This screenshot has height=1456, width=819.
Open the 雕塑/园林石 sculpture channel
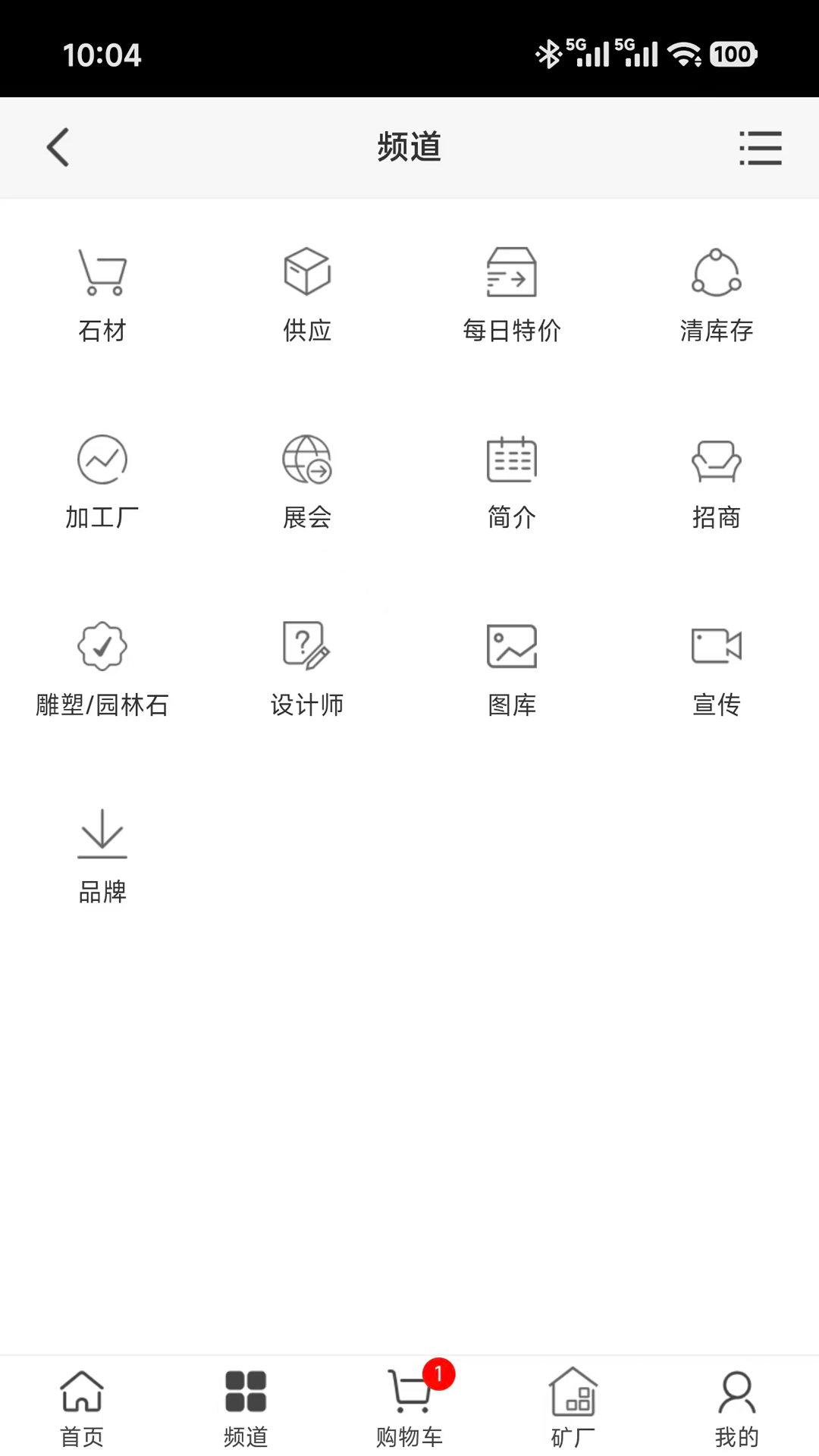(x=102, y=667)
